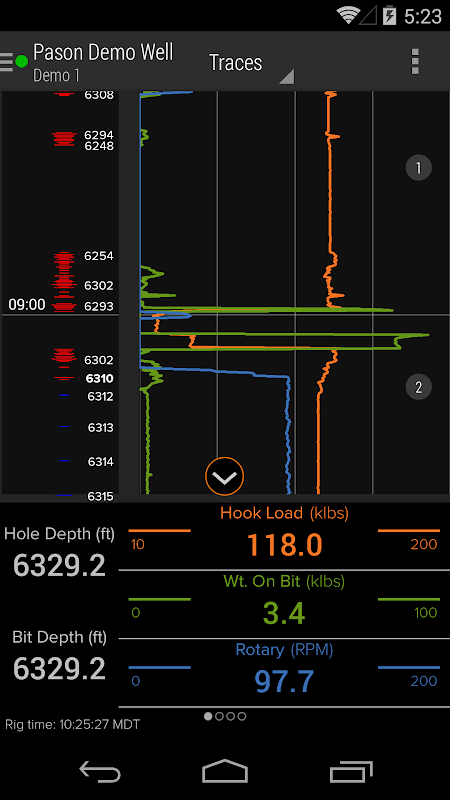Open the Wt. On Bit trace panel
The image size is (450, 800).
284,605
